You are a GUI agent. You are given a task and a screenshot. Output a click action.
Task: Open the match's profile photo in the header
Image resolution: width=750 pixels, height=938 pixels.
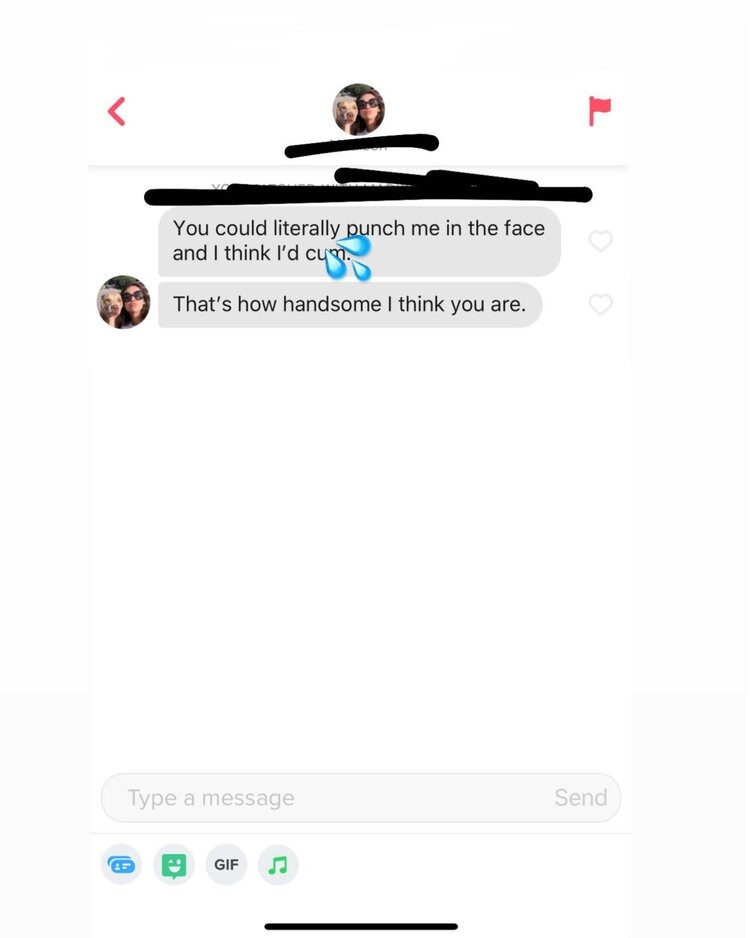[x=359, y=109]
